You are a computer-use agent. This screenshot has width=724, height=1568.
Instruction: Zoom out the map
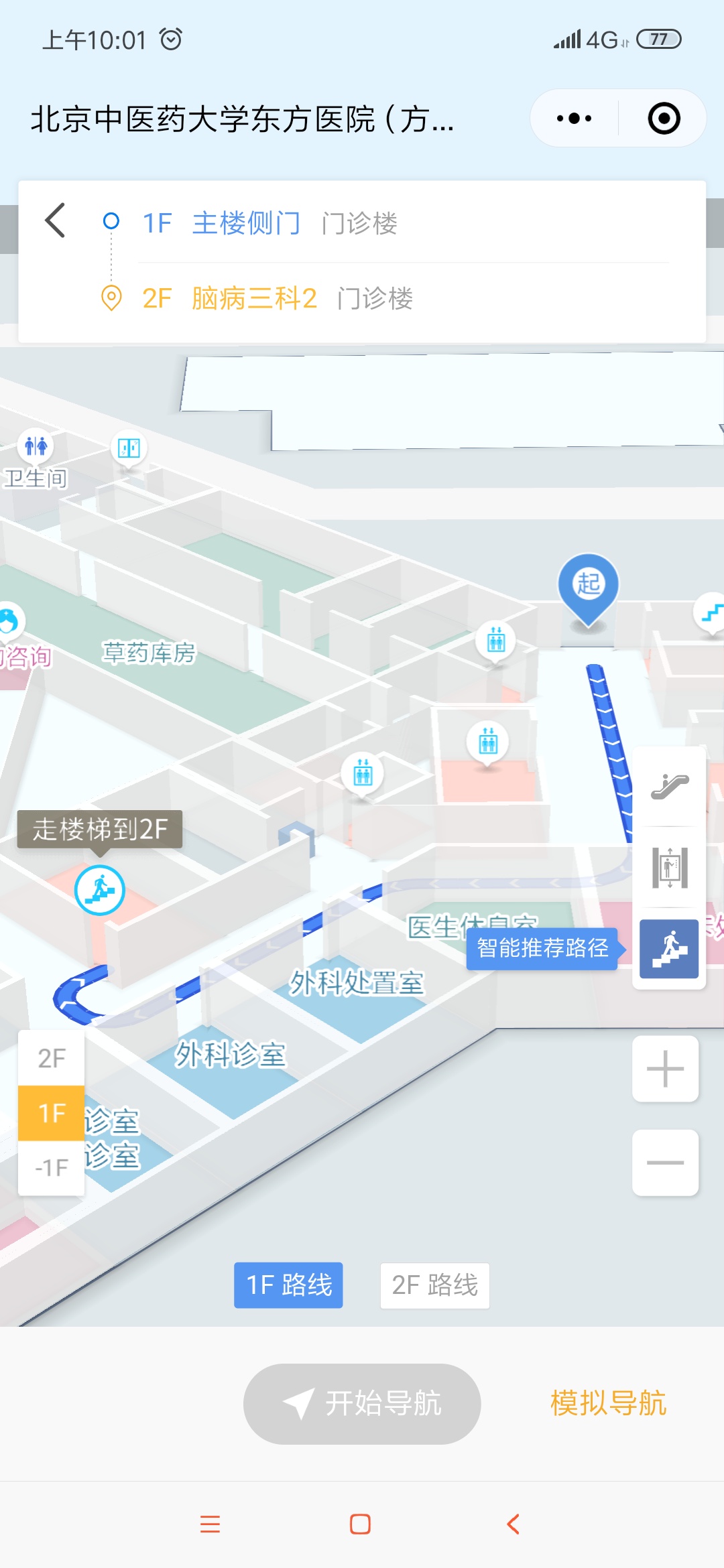point(665,1163)
